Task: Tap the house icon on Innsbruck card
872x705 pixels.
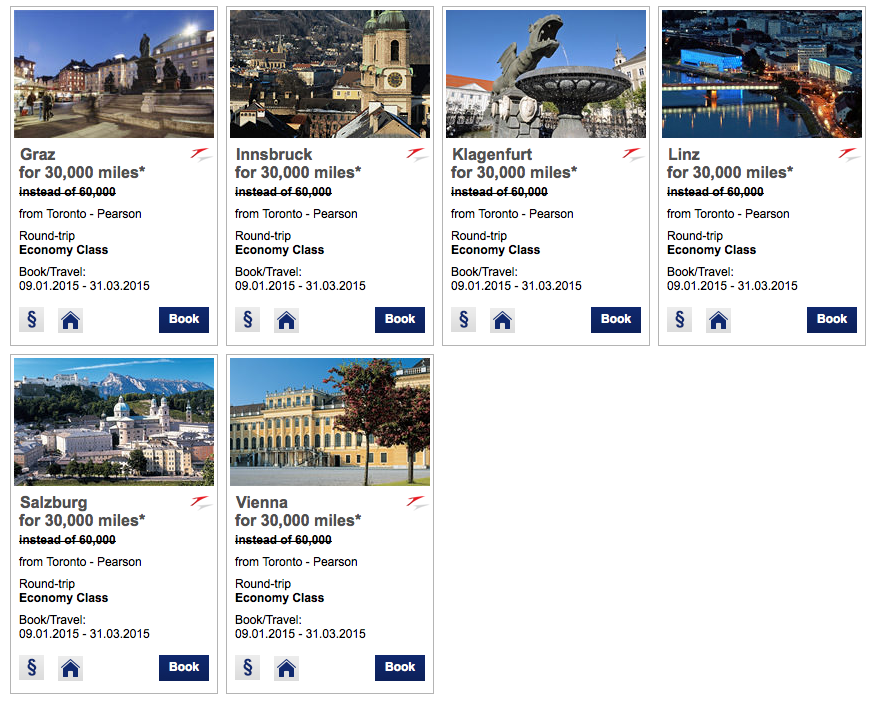Action: point(286,320)
